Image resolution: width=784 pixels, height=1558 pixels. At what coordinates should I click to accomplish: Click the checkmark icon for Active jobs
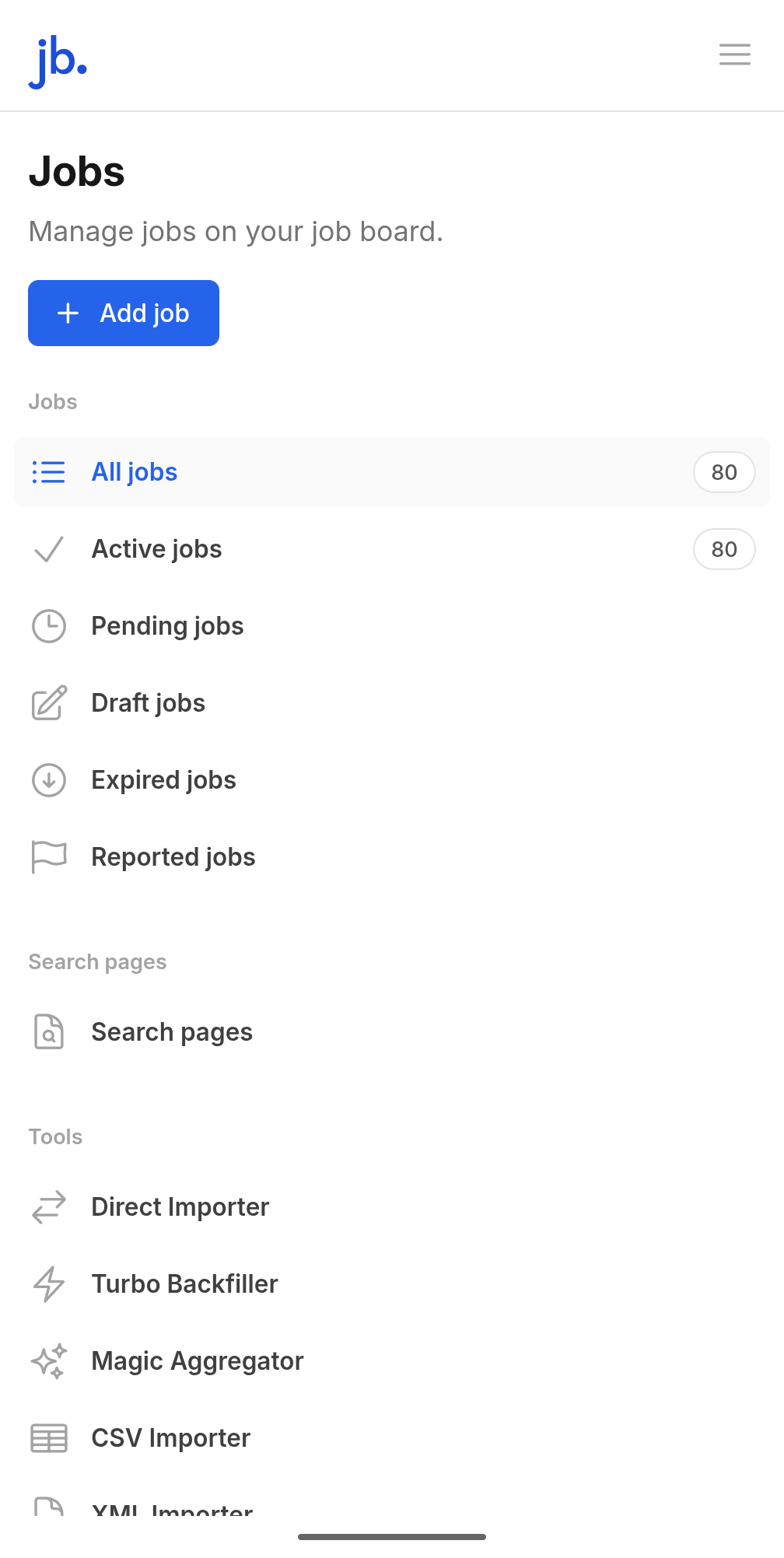tap(48, 548)
